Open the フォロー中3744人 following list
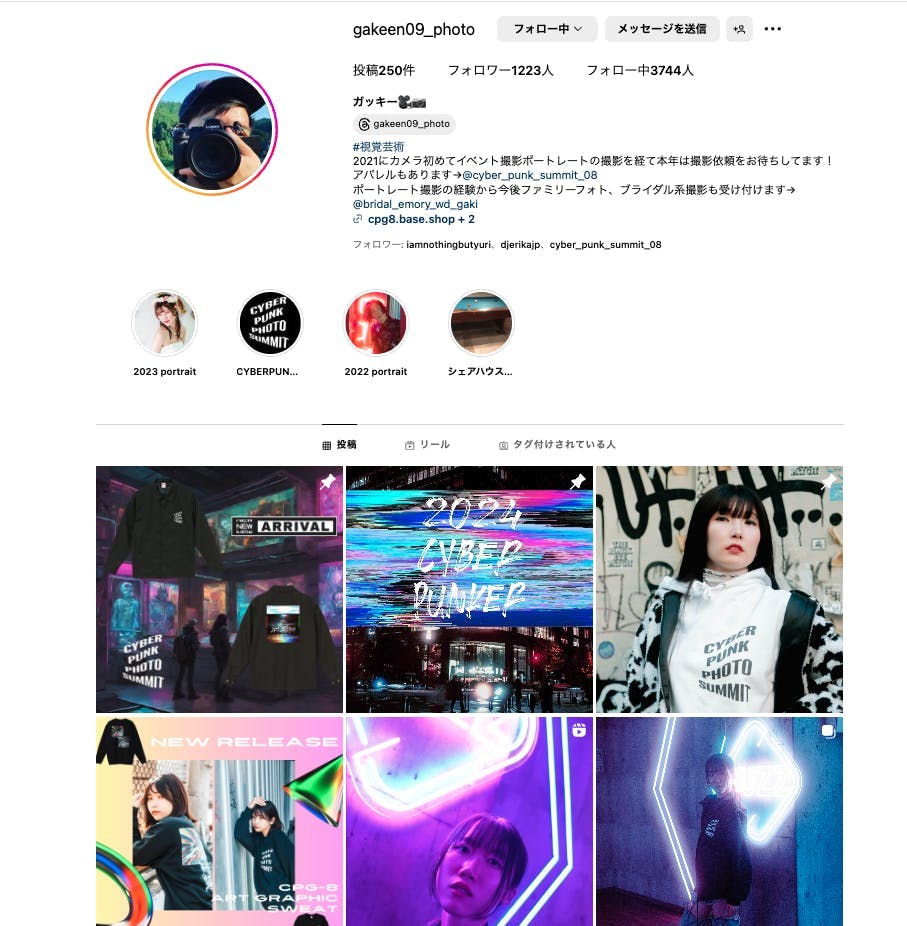The width and height of the screenshot is (907, 926). [640, 70]
